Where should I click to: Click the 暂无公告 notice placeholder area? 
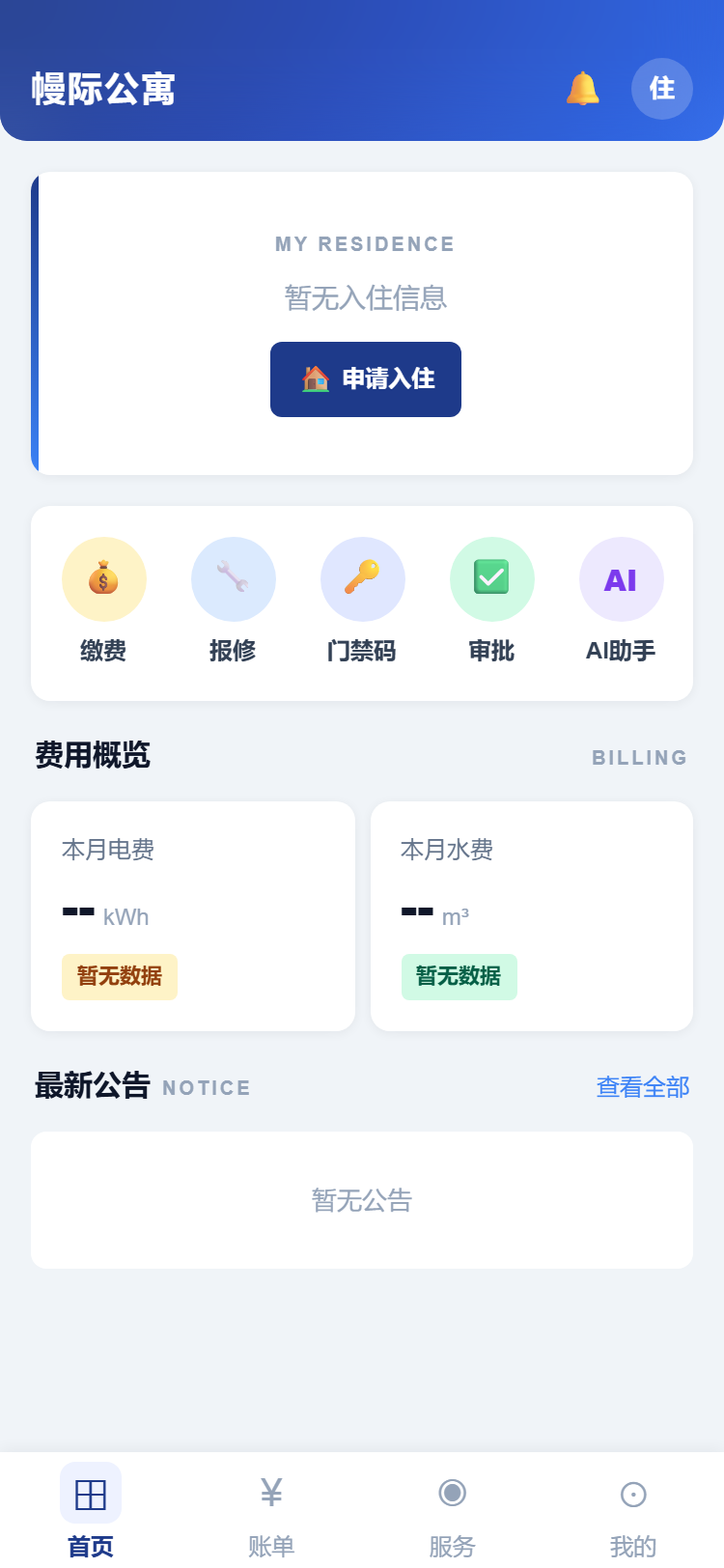362,1200
